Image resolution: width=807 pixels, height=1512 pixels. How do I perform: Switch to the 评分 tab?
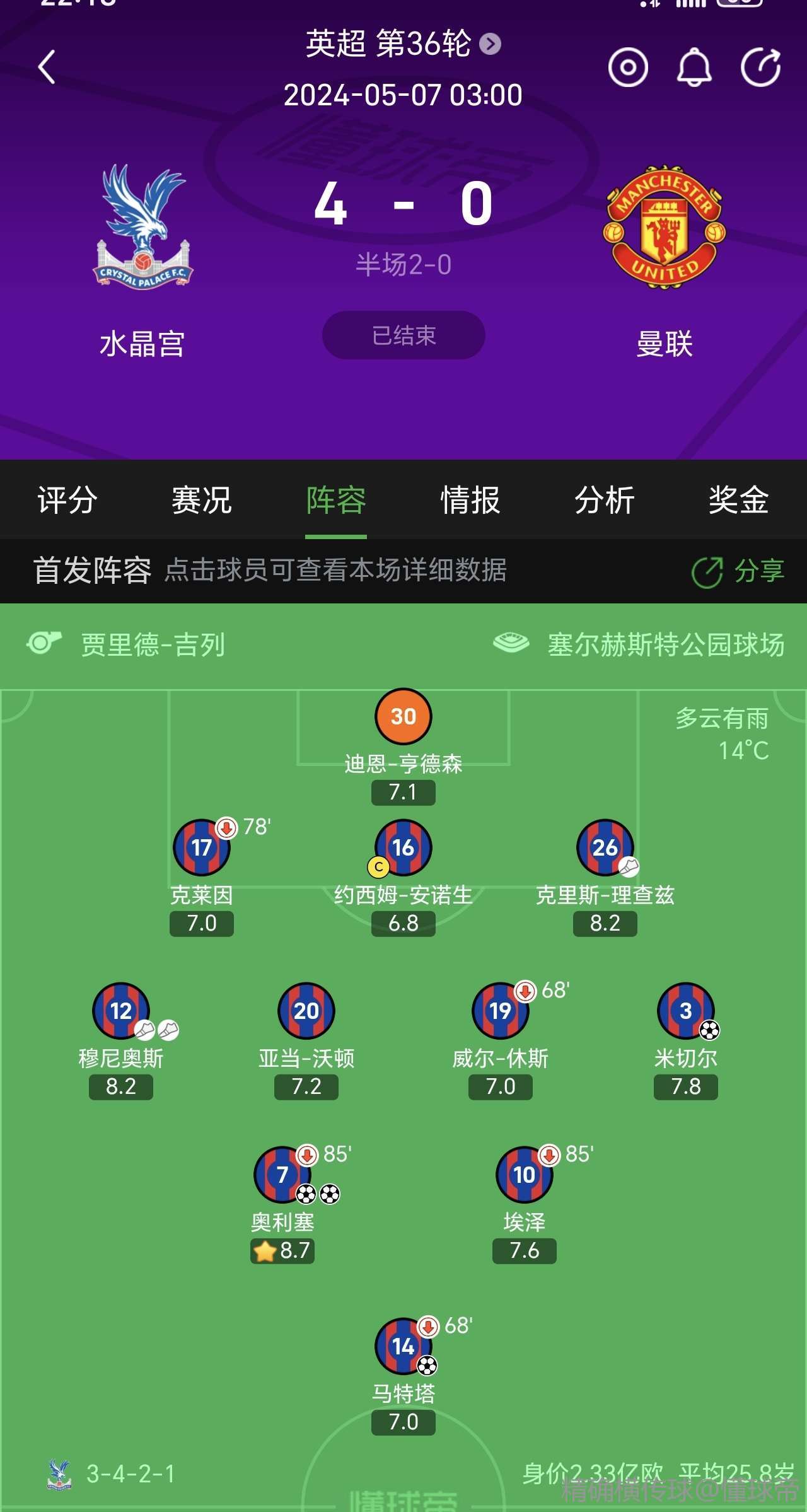(67, 500)
